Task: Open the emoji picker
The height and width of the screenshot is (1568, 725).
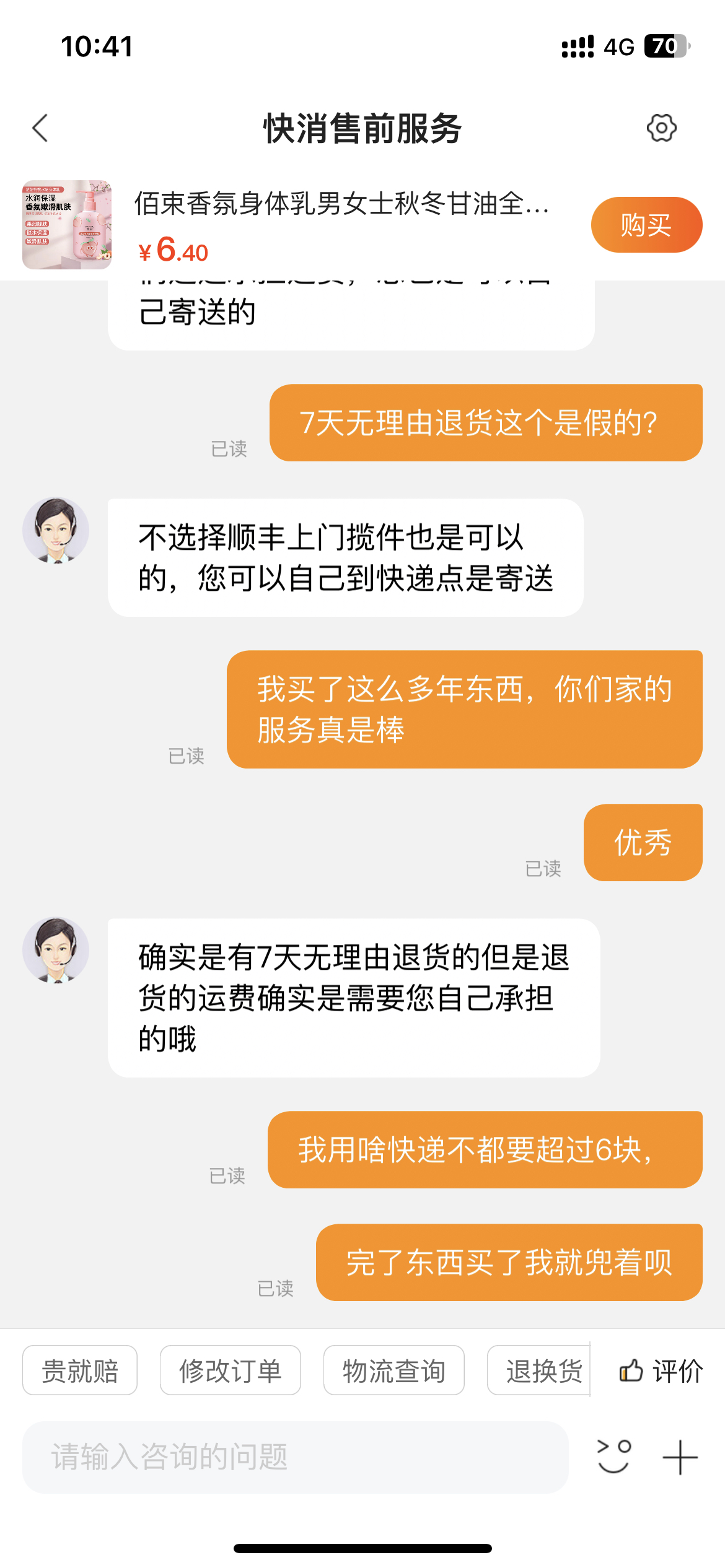Action: tap(613, 1457)
